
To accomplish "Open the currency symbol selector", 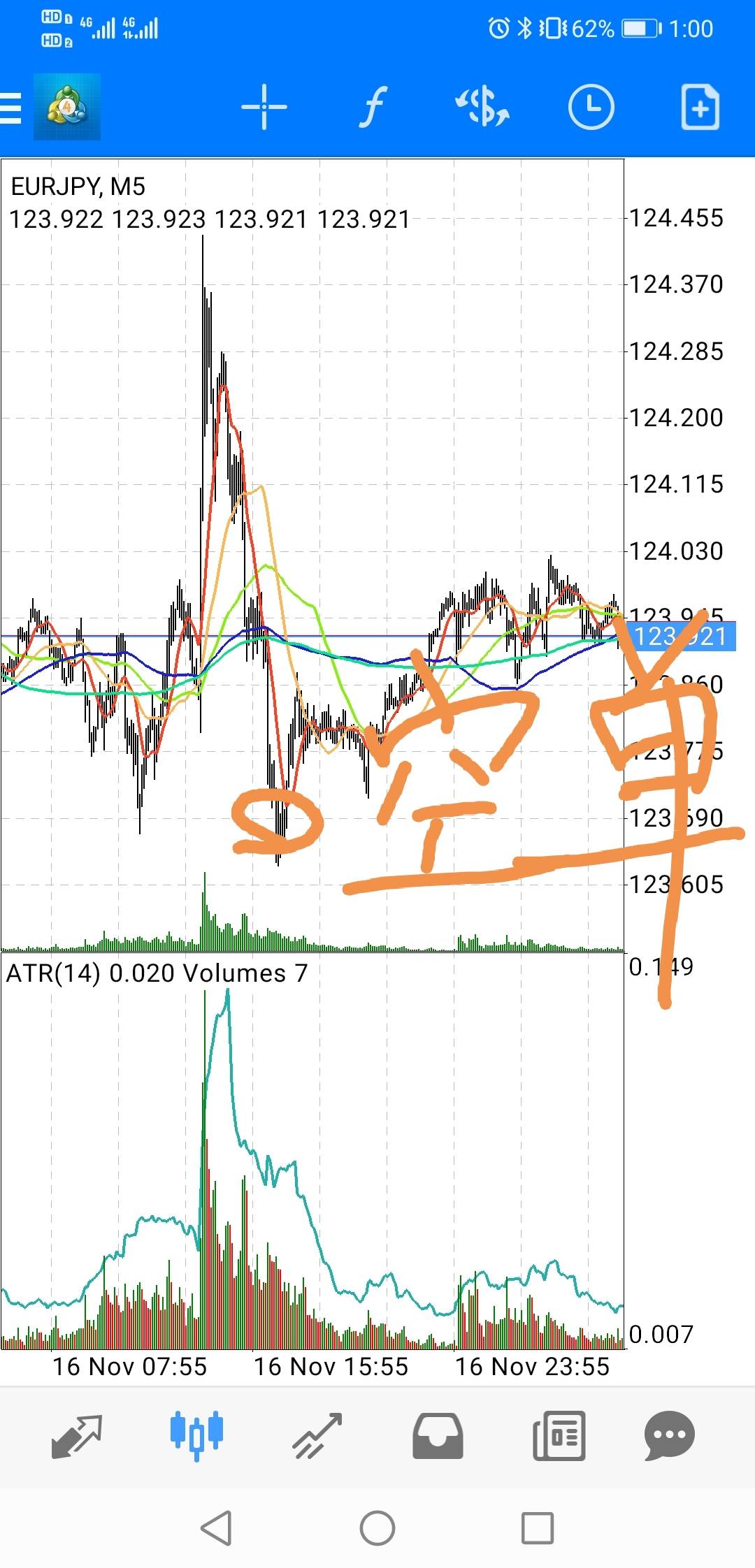I will point(482,107).
